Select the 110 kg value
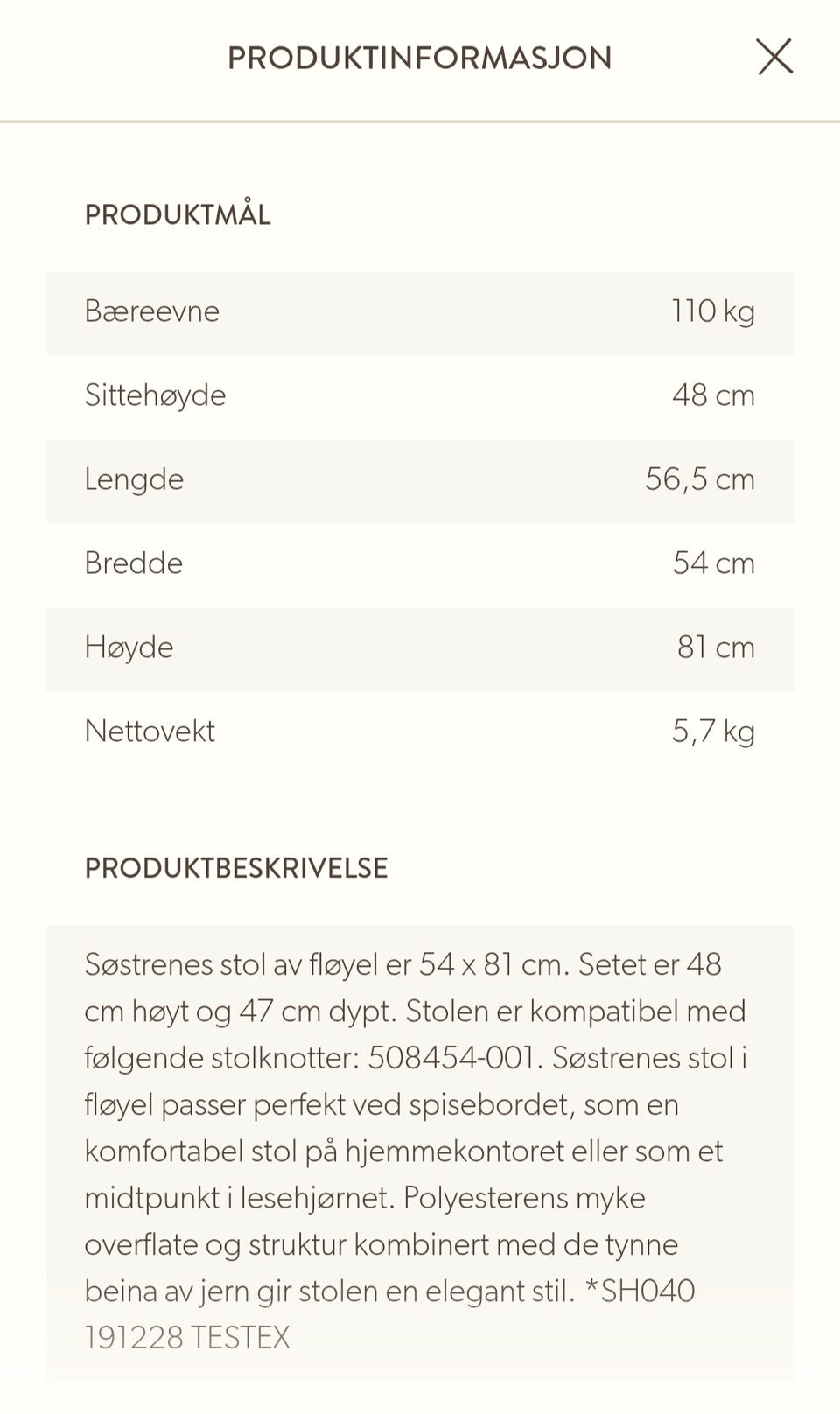Screen dimensions: 840x1414 point(714,311)
